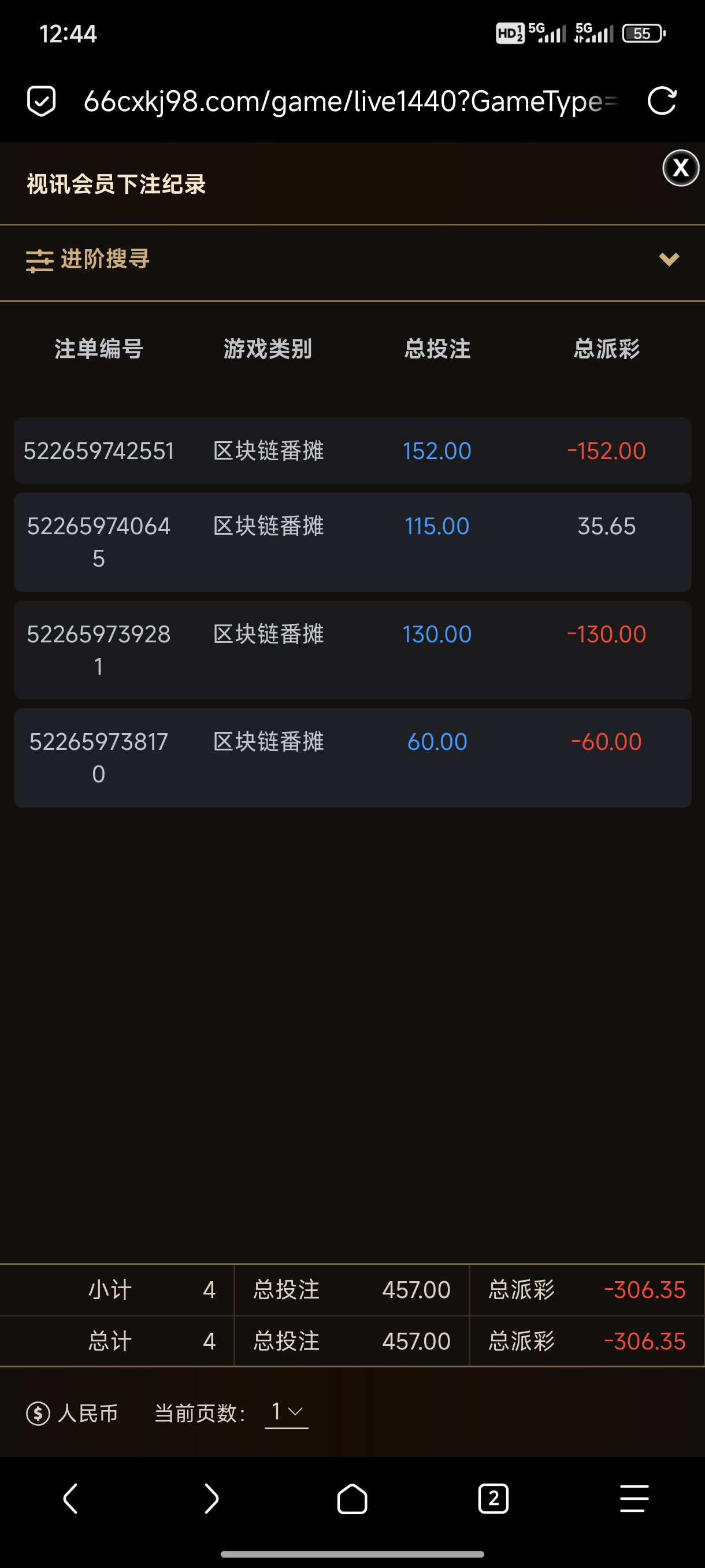Tap the 区块链番摊 game category label
The width and height of the screenshot is (705, 1568).
click(x=268, y=450)
